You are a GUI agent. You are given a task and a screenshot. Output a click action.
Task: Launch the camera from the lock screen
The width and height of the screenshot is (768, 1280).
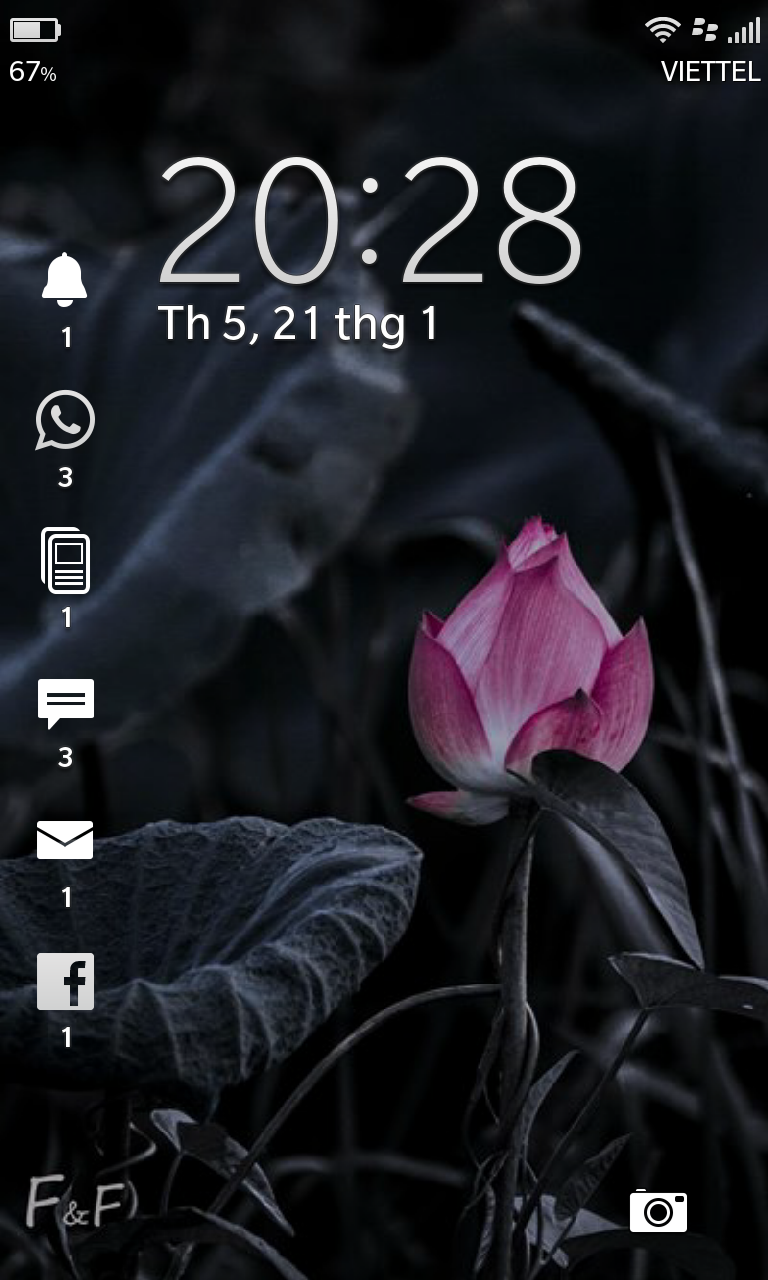(658, 1210)
